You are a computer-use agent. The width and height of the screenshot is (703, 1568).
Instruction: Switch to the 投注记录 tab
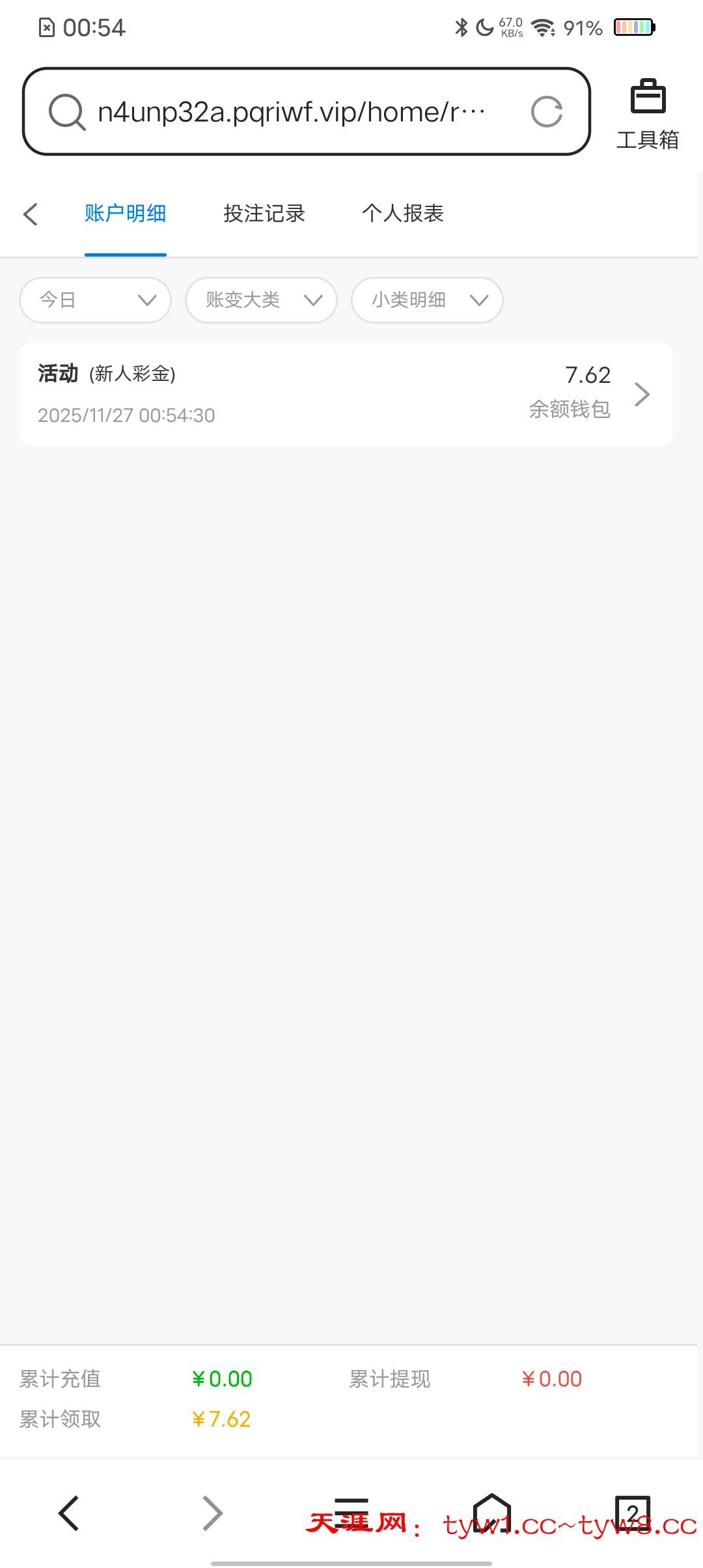click(x=264, y=214)
